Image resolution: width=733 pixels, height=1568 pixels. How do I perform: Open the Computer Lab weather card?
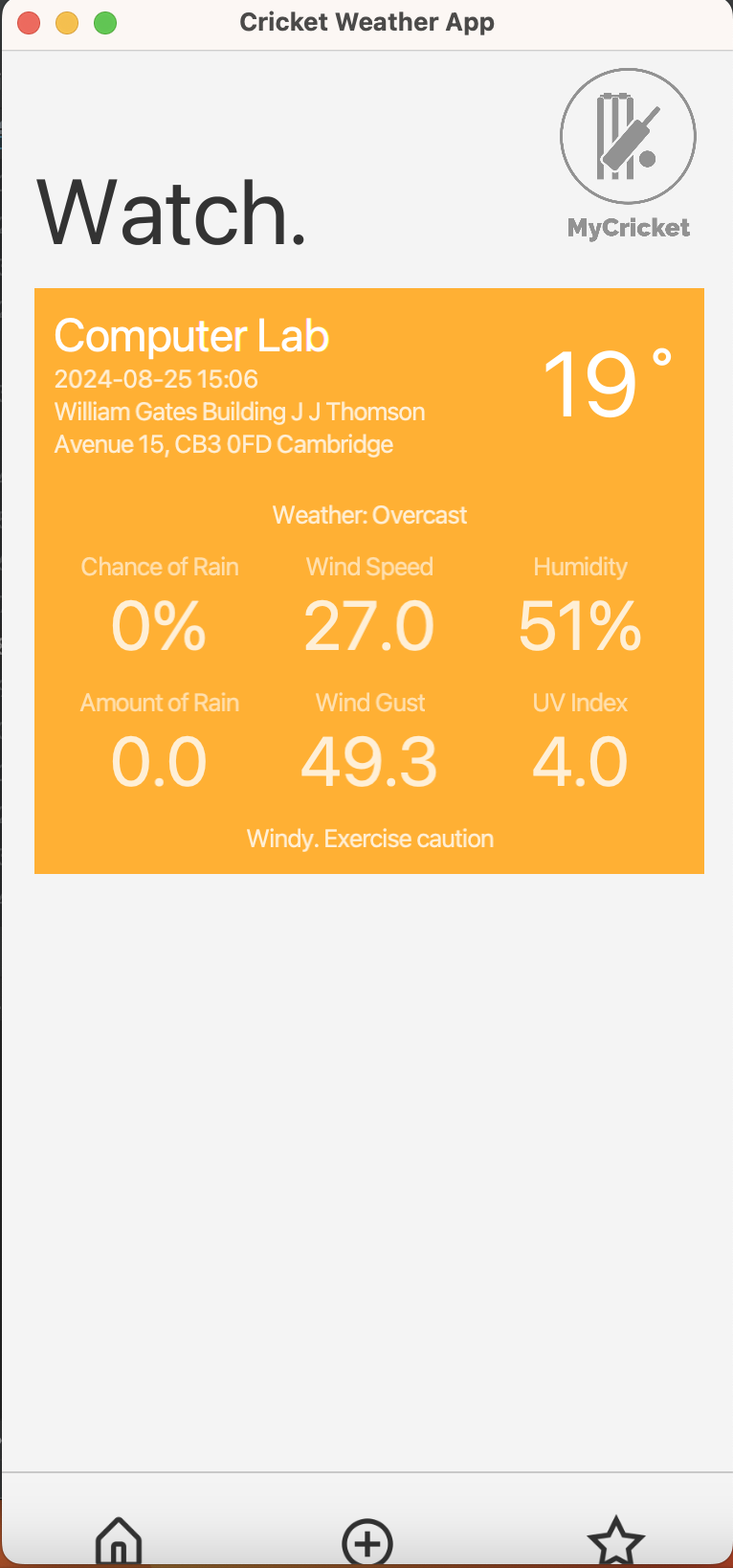[368, 580]
